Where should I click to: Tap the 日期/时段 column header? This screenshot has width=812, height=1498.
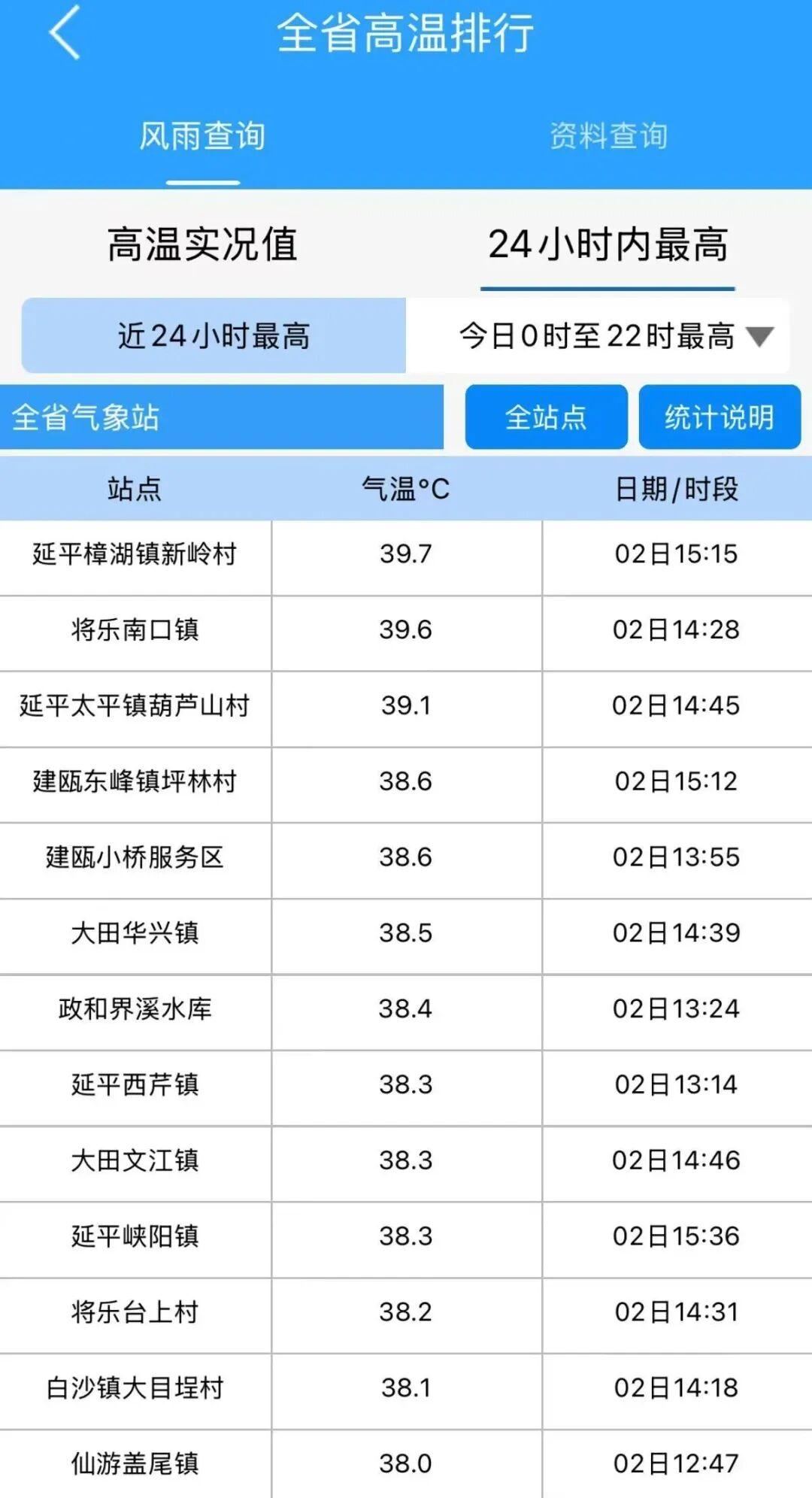(x=675, y=490)
